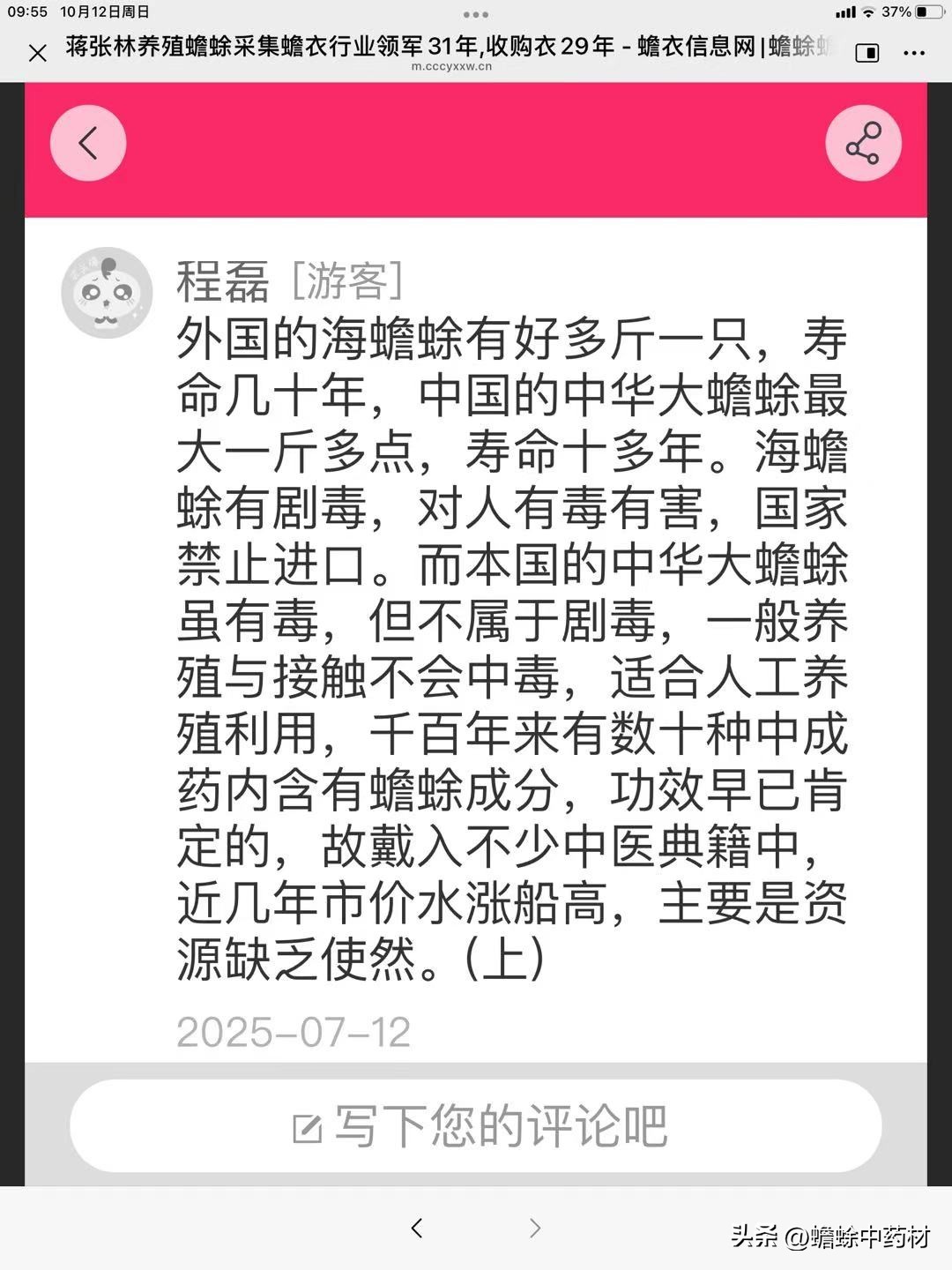Viewport: 952px width, 1270px height.
Task: Close the in-app browser page
Action: pyautogui.click(x=37, y=54)
